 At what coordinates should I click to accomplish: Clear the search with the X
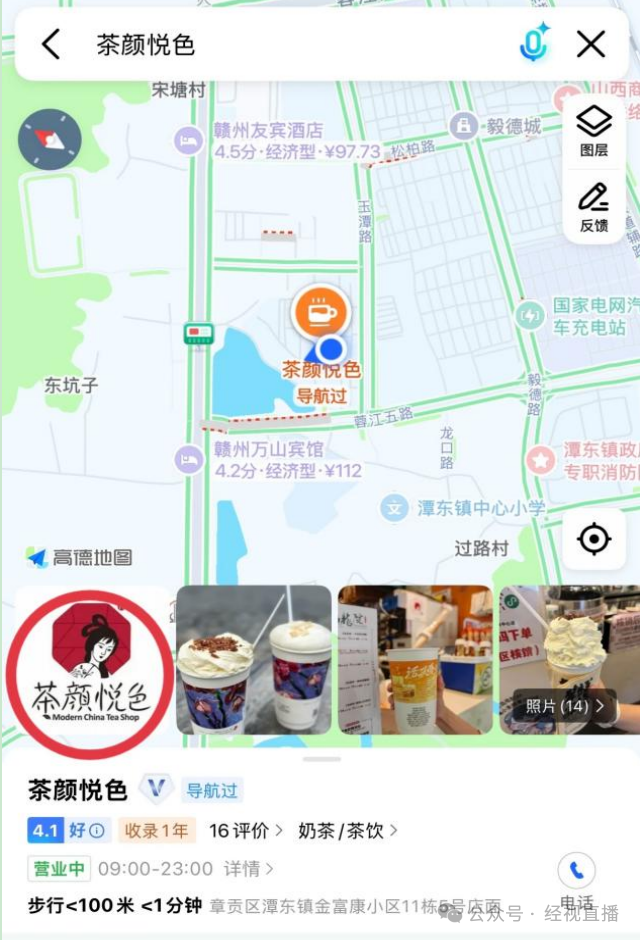coord(592,44)
